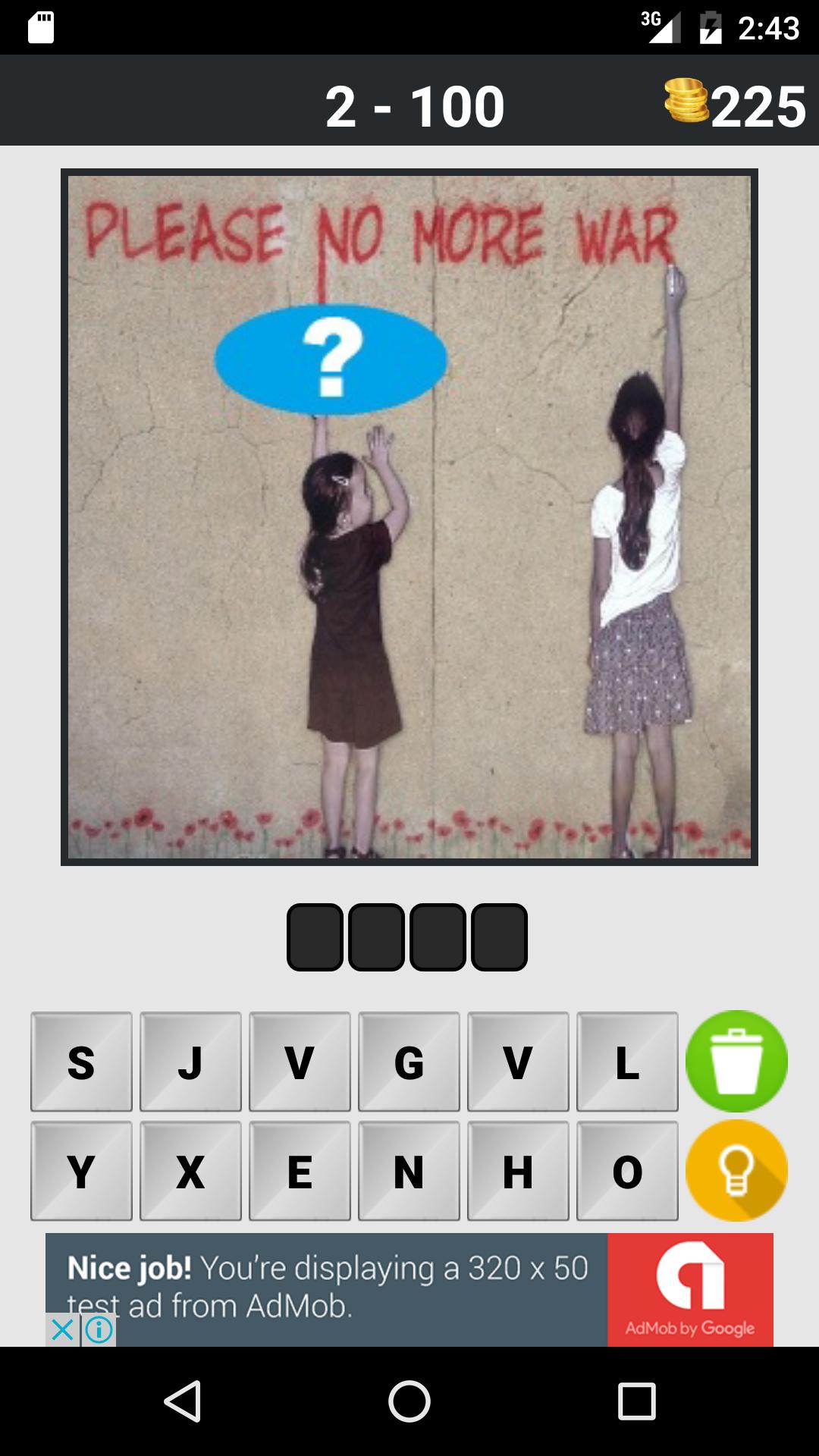Choose the letter G tile
The height and width of the screenshot is (1456, 819).
coord(409,1062)
